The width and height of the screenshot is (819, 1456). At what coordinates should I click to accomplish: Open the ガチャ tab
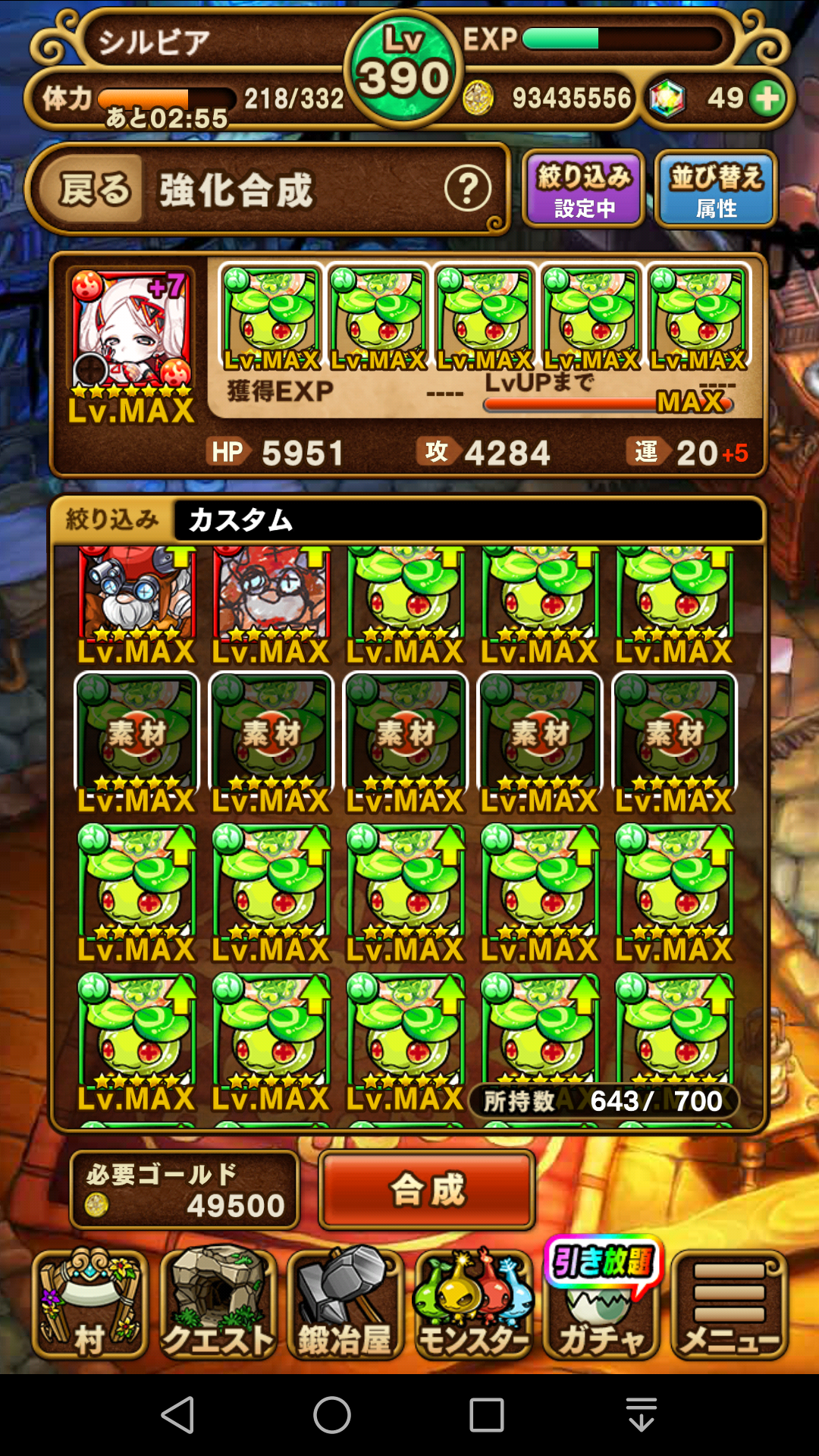click(x=601, y=1304)
